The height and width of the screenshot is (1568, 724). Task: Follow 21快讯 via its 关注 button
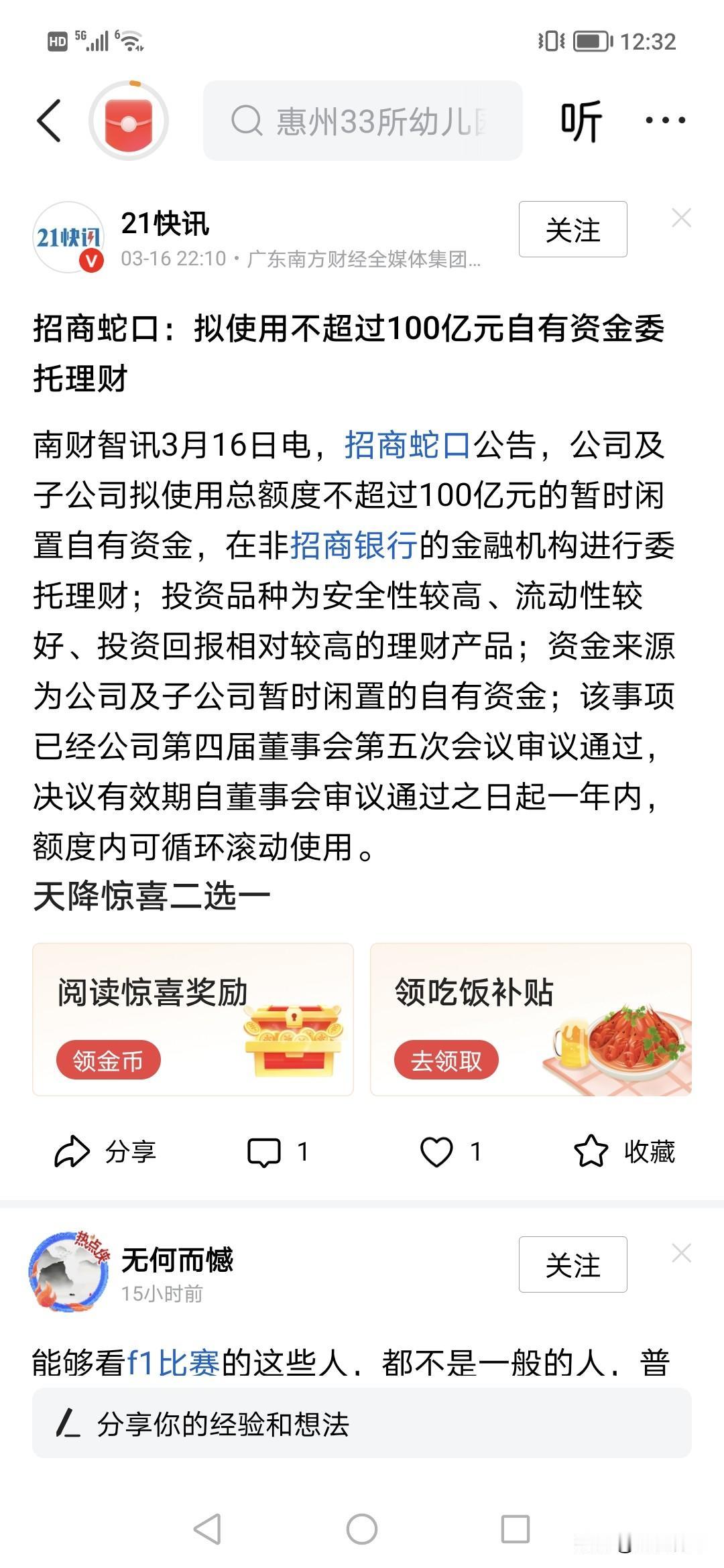coord(572,229)
